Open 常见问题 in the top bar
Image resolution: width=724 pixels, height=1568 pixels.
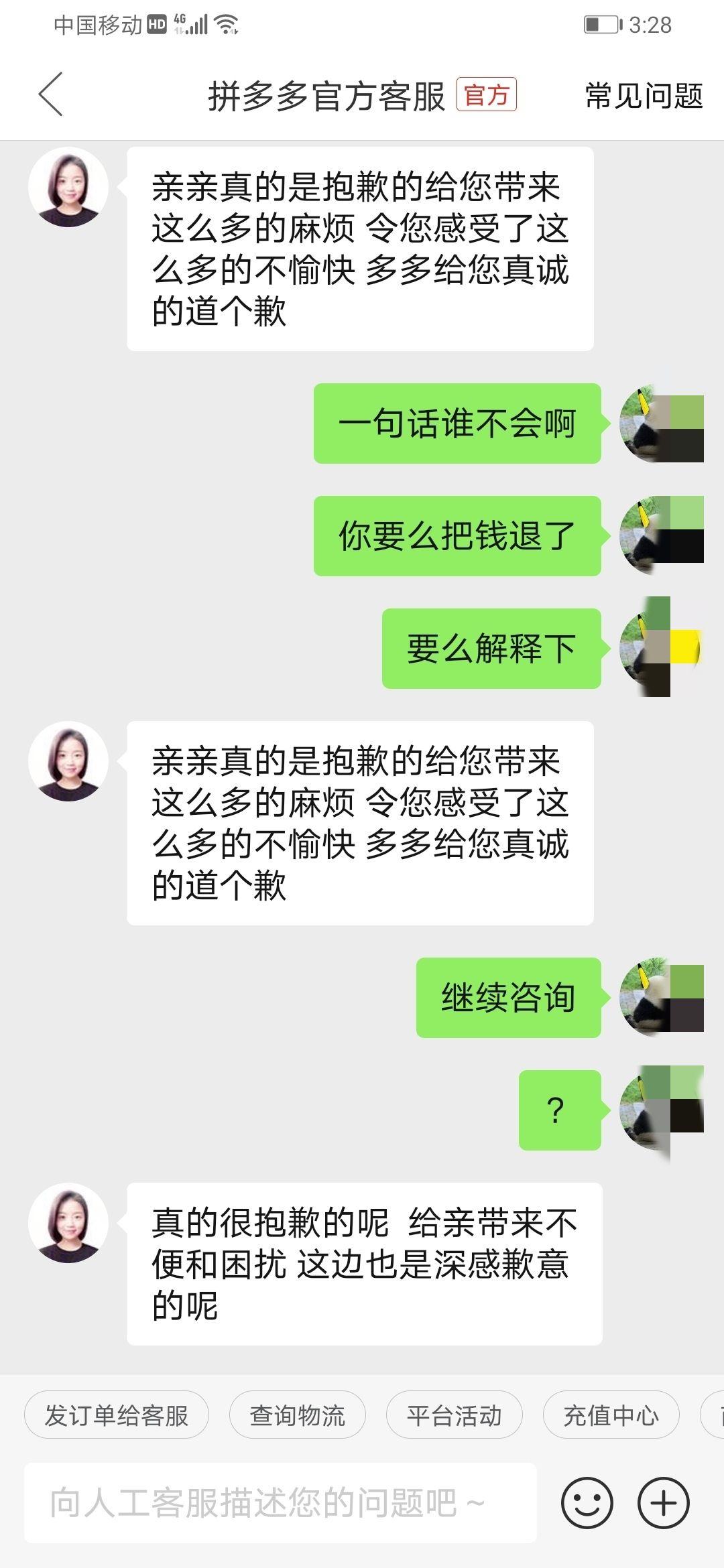pyautogui.click(x=644, y=96)
